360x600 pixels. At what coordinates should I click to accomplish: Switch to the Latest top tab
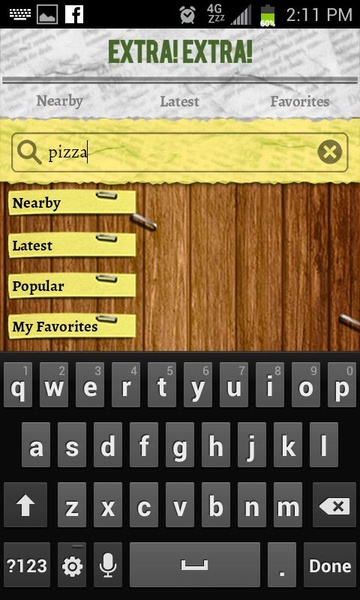179,101
